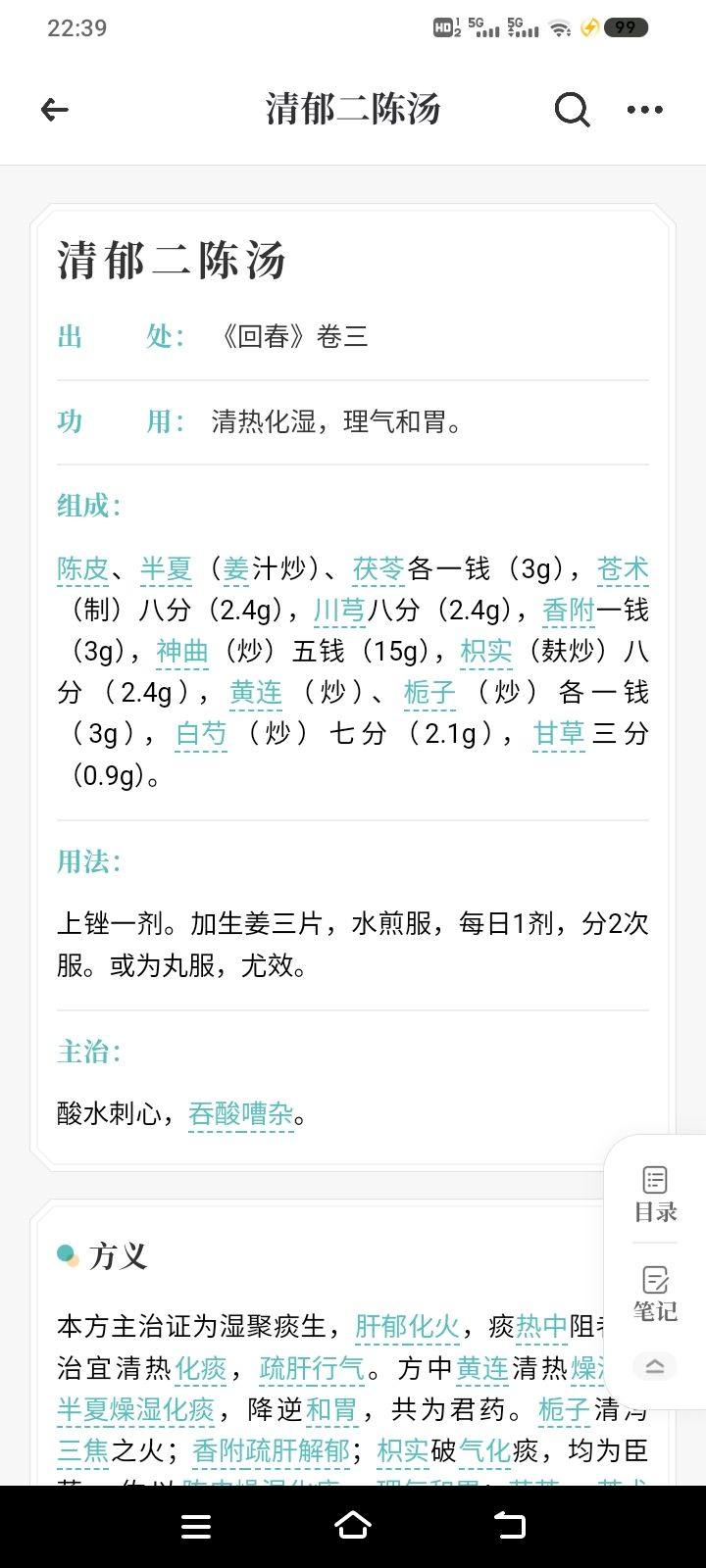Open the 吞酸嘈杂 symptom link
This screenshot has width=706, height=1568.
241,1114
